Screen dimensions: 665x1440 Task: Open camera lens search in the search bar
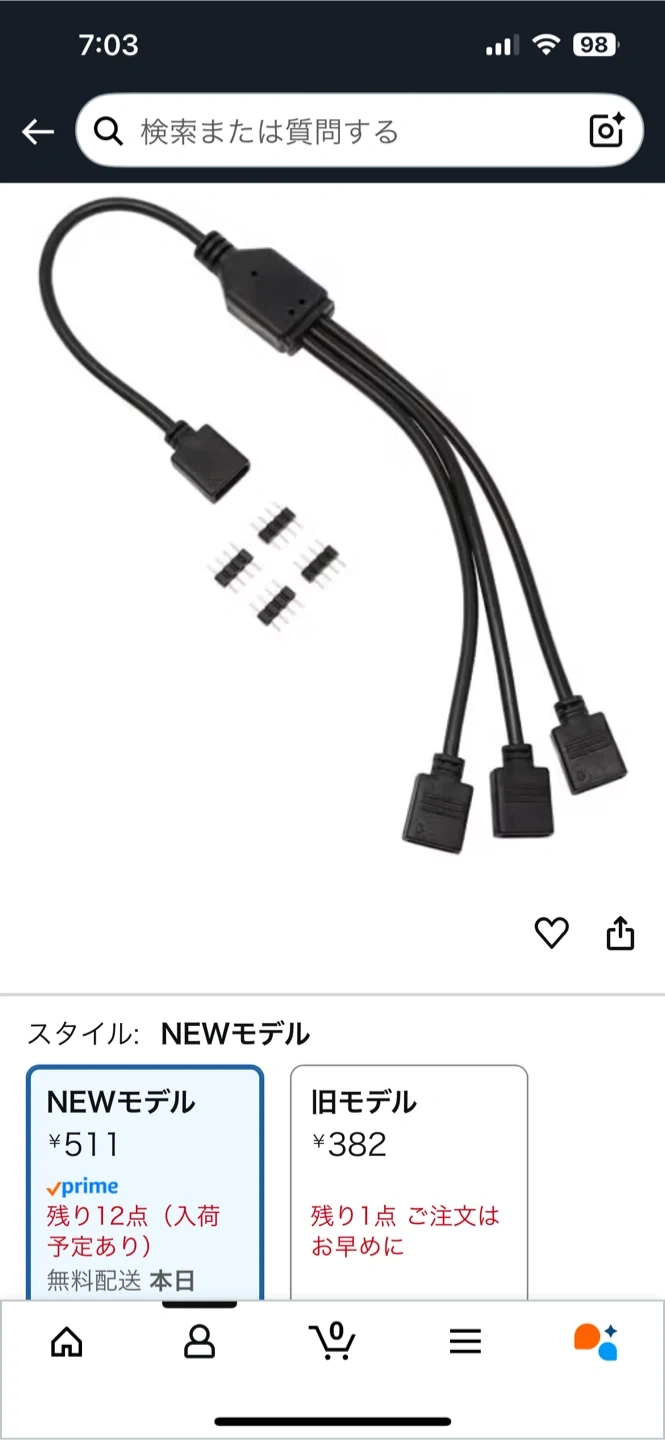pyautogui.click(x=606, y=131)
